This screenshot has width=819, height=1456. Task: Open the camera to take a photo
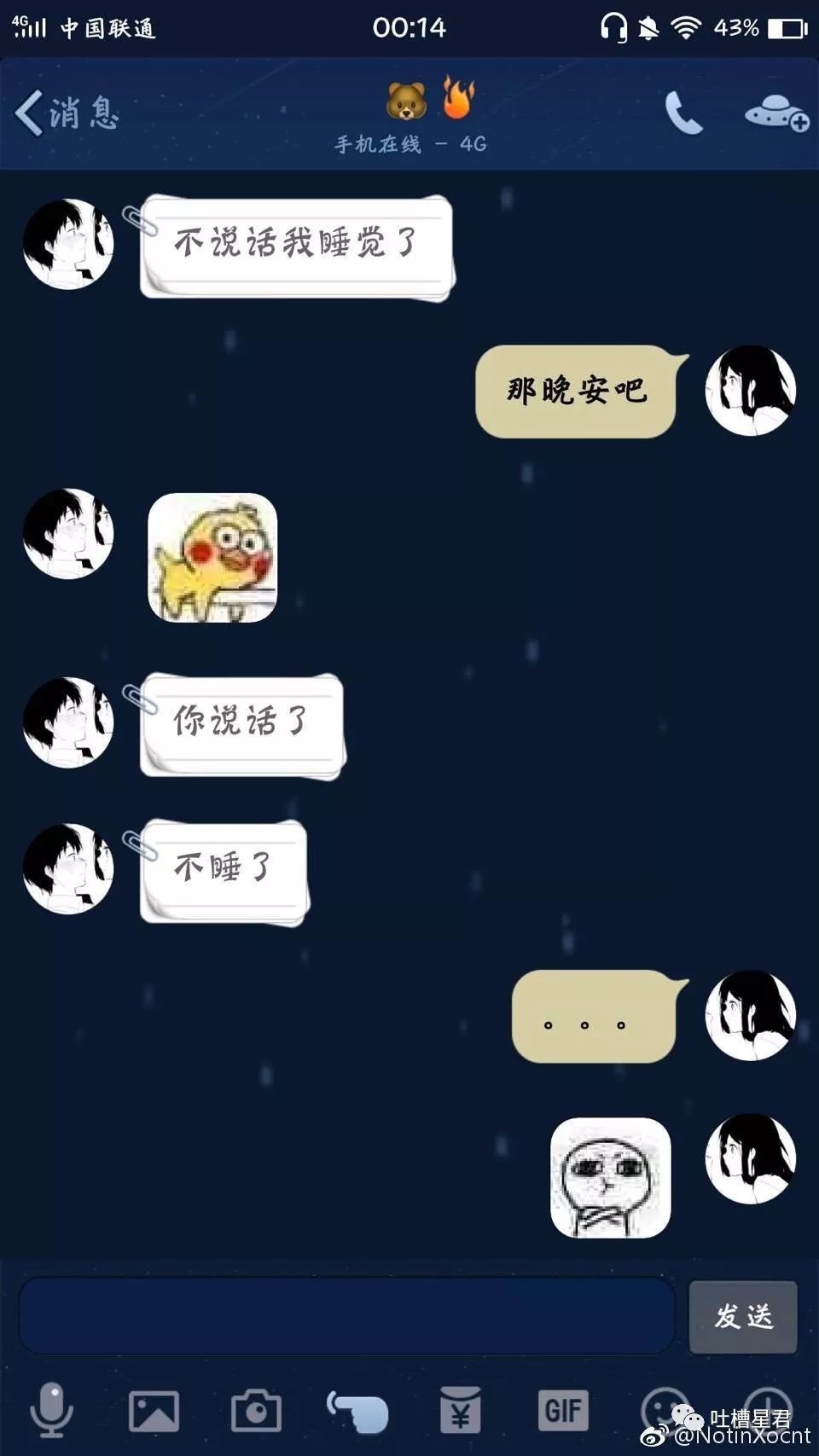click(x=256, y=1411)
